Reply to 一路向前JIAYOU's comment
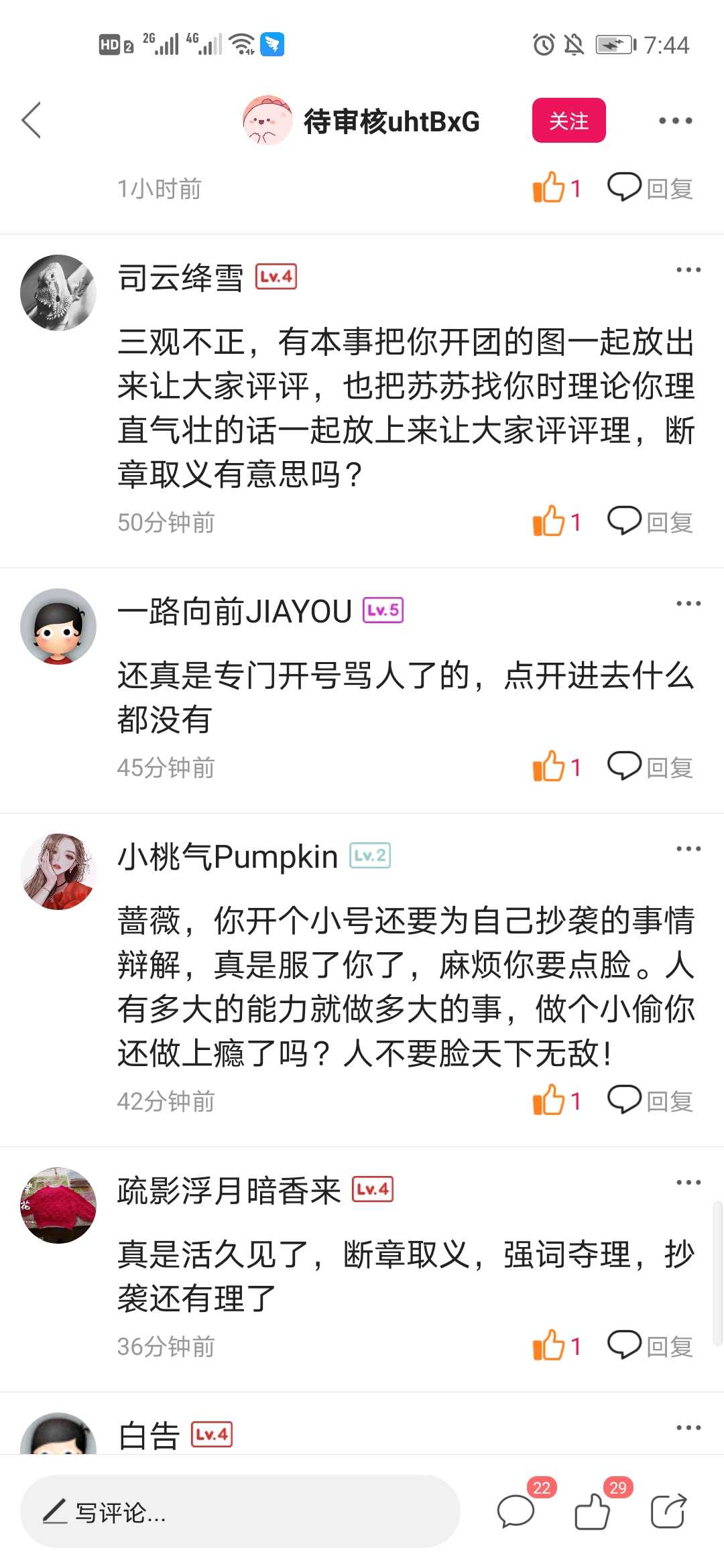The height and width of the screenshot is (1568, 724). tap(650, 767)
